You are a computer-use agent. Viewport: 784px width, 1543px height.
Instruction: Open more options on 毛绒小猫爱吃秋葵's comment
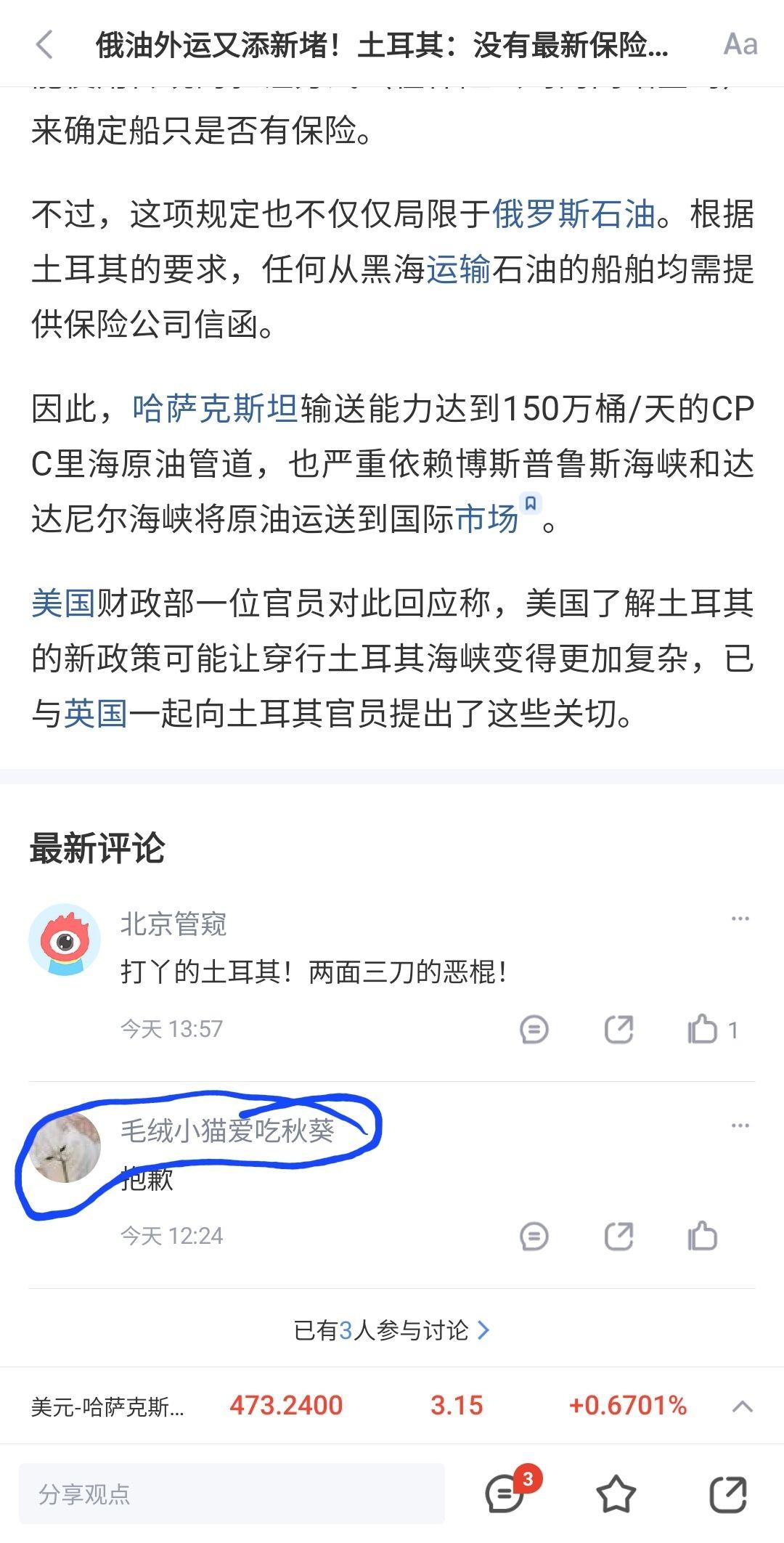coord(740,1125)
